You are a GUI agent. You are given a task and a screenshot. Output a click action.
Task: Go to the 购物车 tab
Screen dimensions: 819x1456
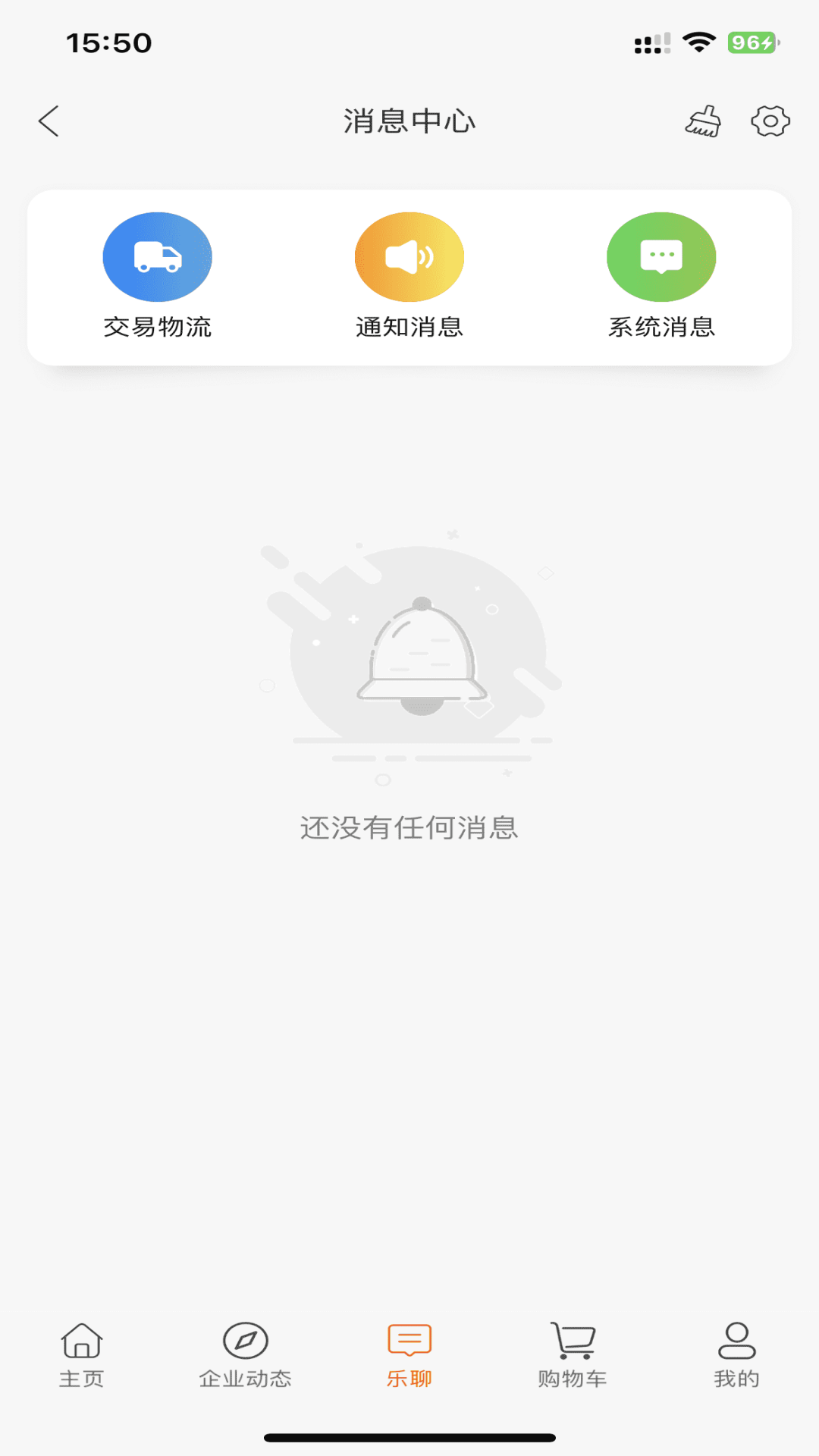pos(573,1355)
